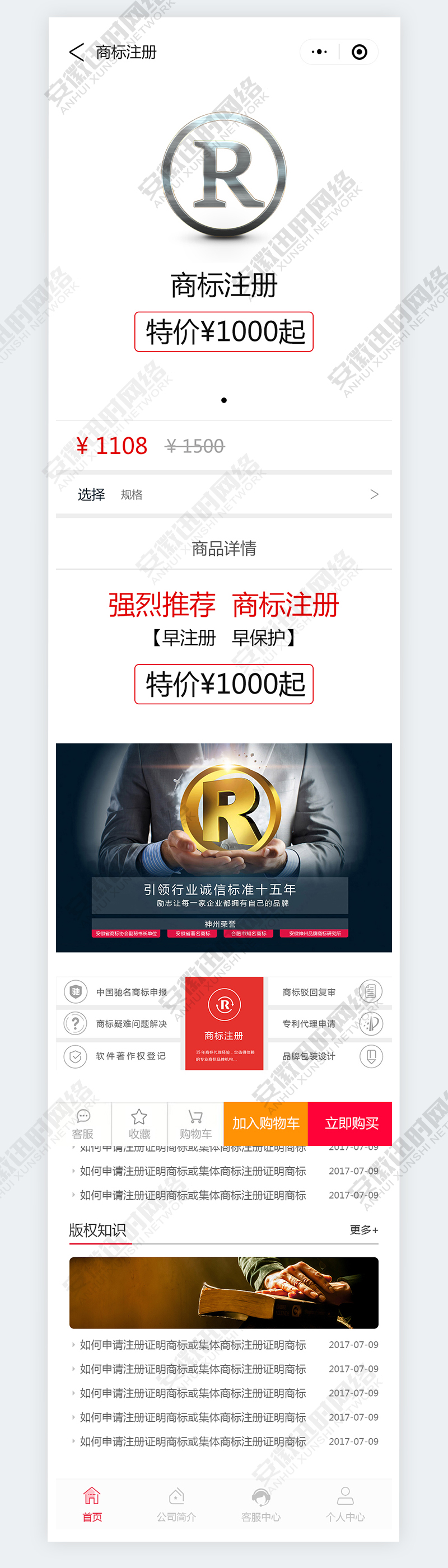448x1568 pixels.
Task: Open 商标疑难问题解决 service
Action: 119,1024
